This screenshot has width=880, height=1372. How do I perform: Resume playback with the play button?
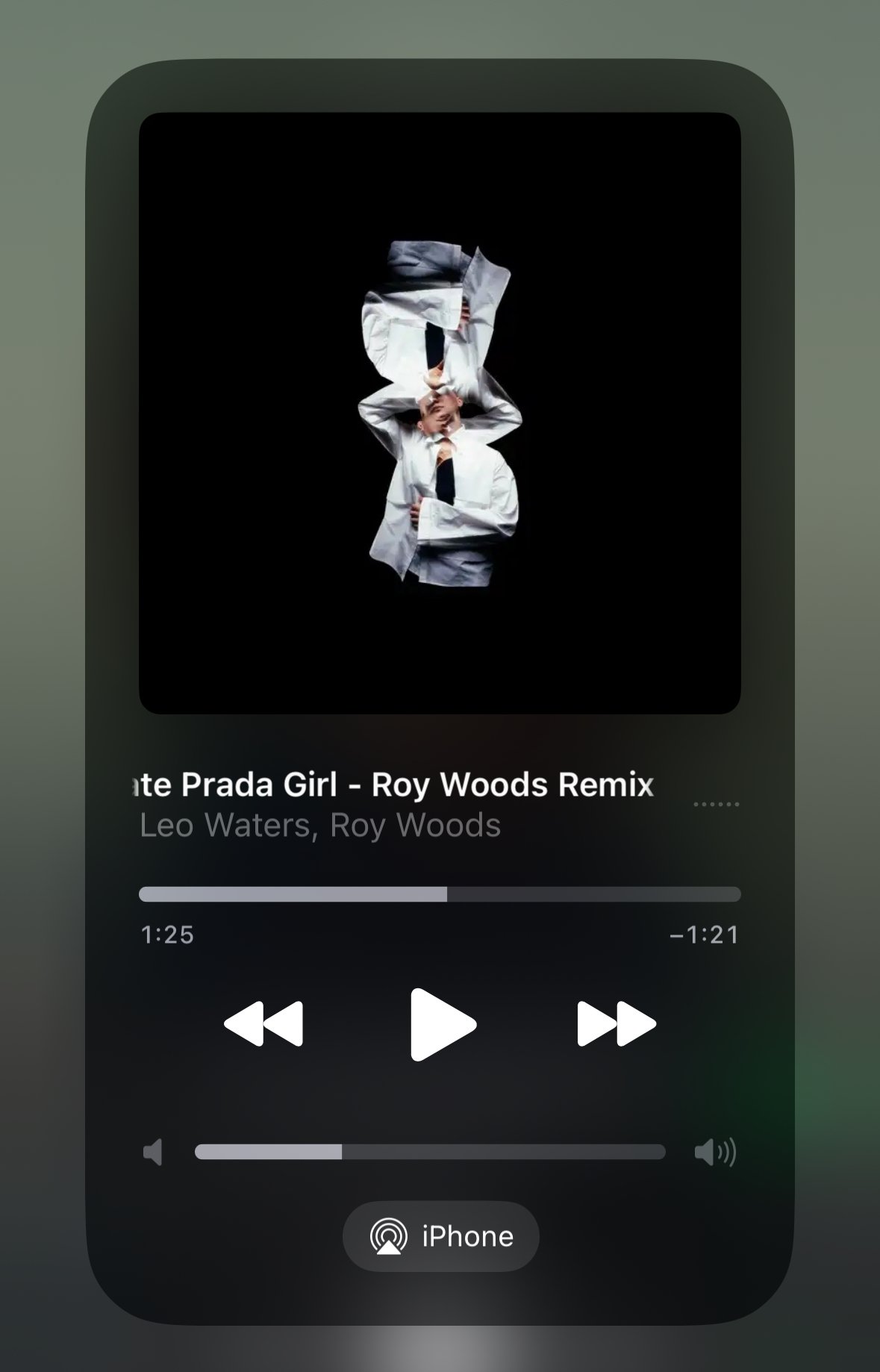[x=442, y=1024]
